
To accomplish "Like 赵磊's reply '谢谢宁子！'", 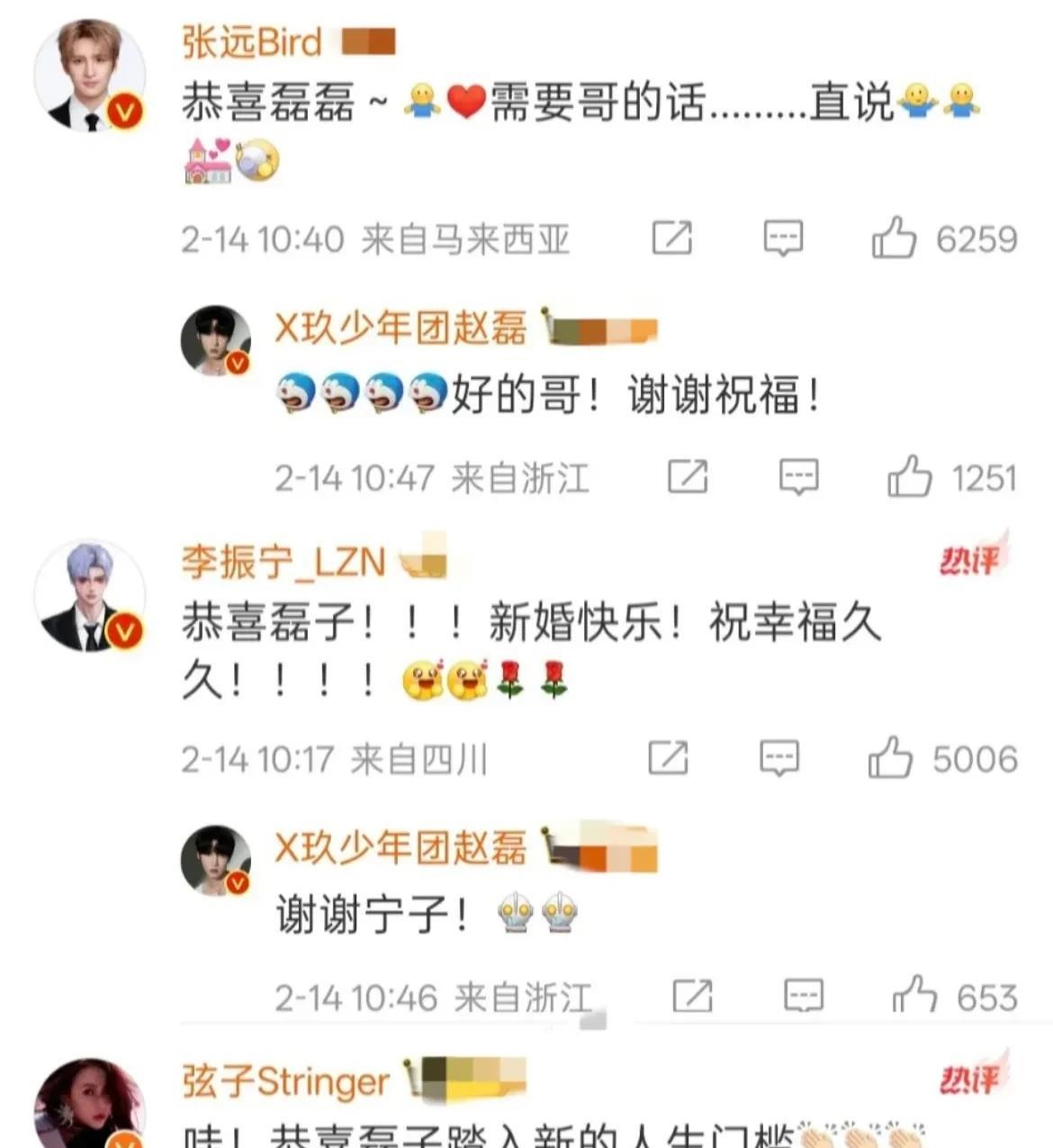I will [913, 996].
